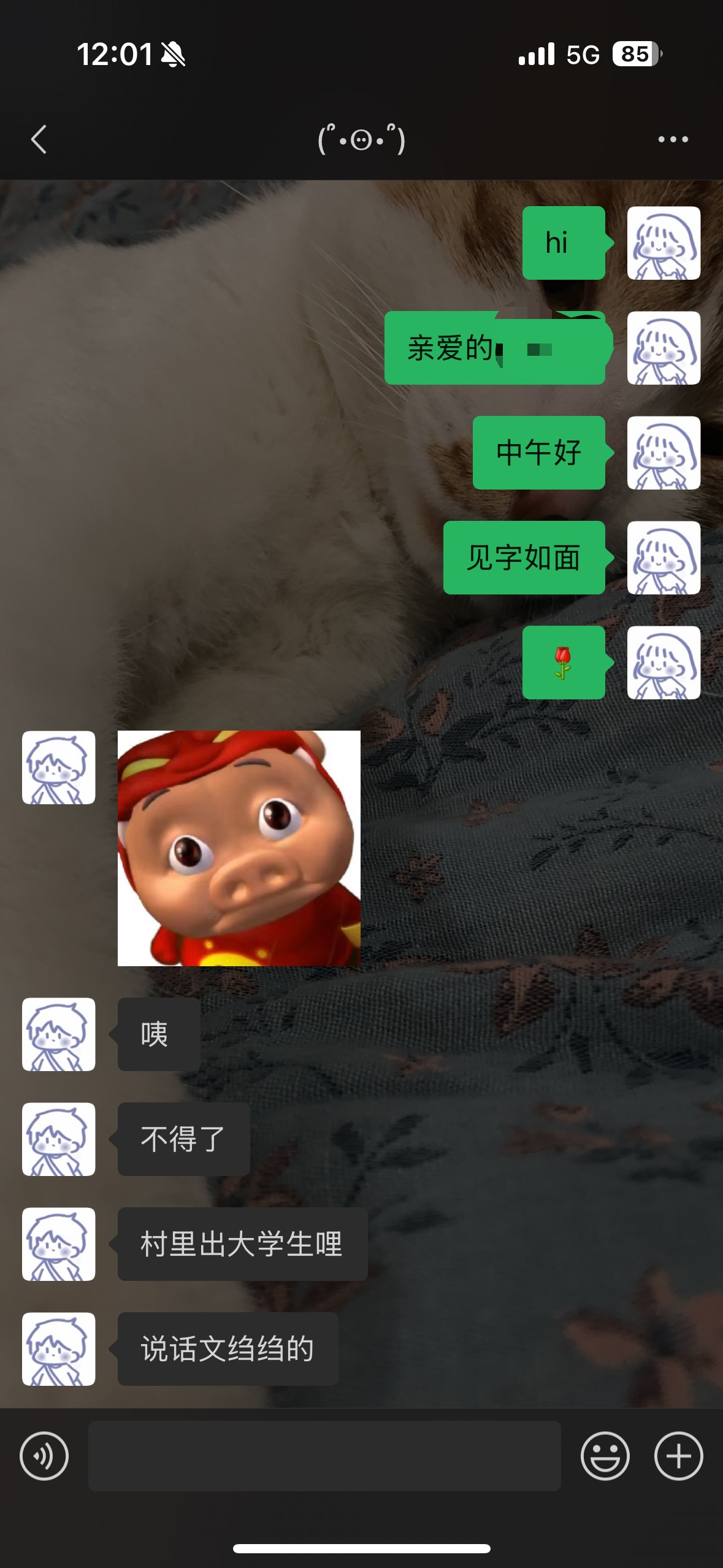
Task: Tap the '说话文绉绉的' message bubble
Action: [x=227, y=1349]
